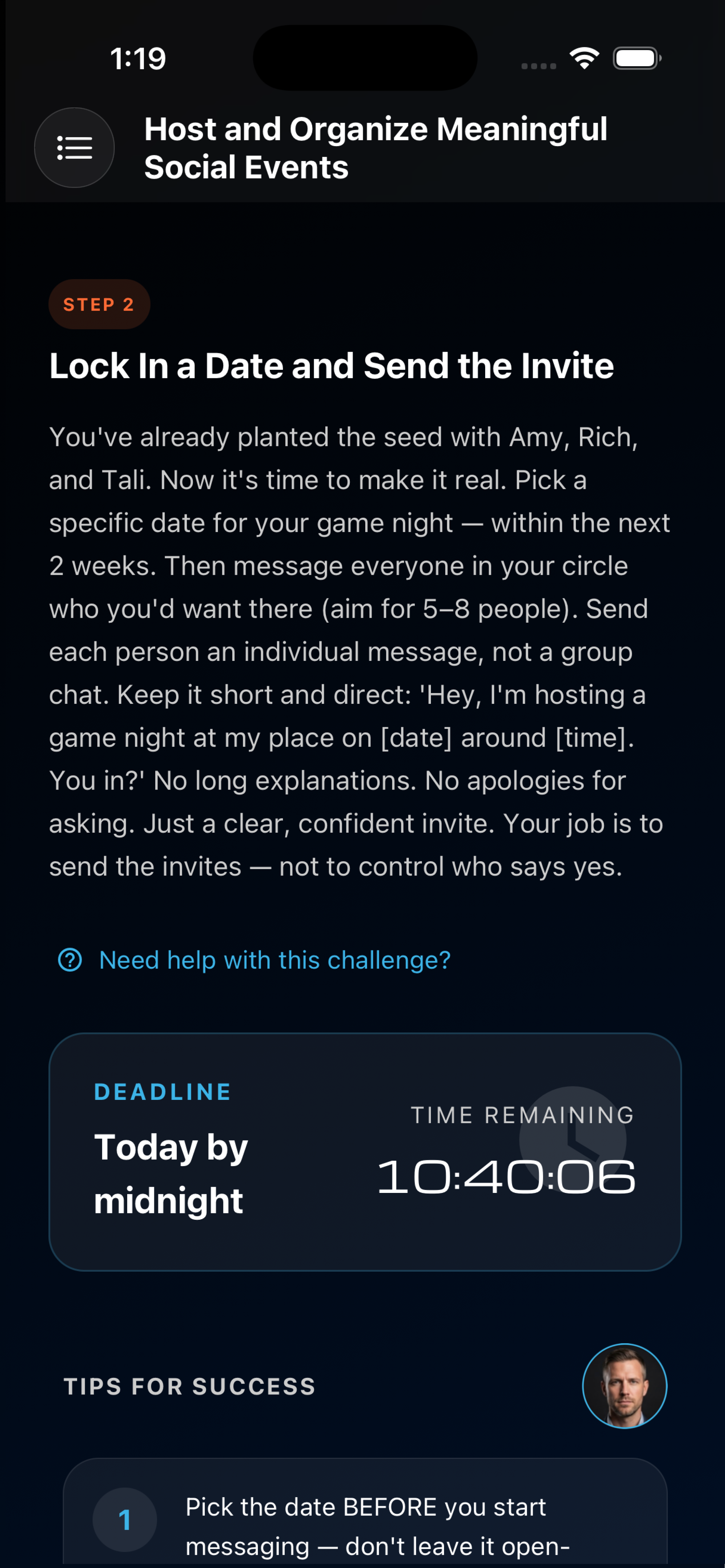Image resolution: width=725 pixels, height=1568 pixels.
Task: Tap the STEP 2 badge
Action: [x=99, y=304]
